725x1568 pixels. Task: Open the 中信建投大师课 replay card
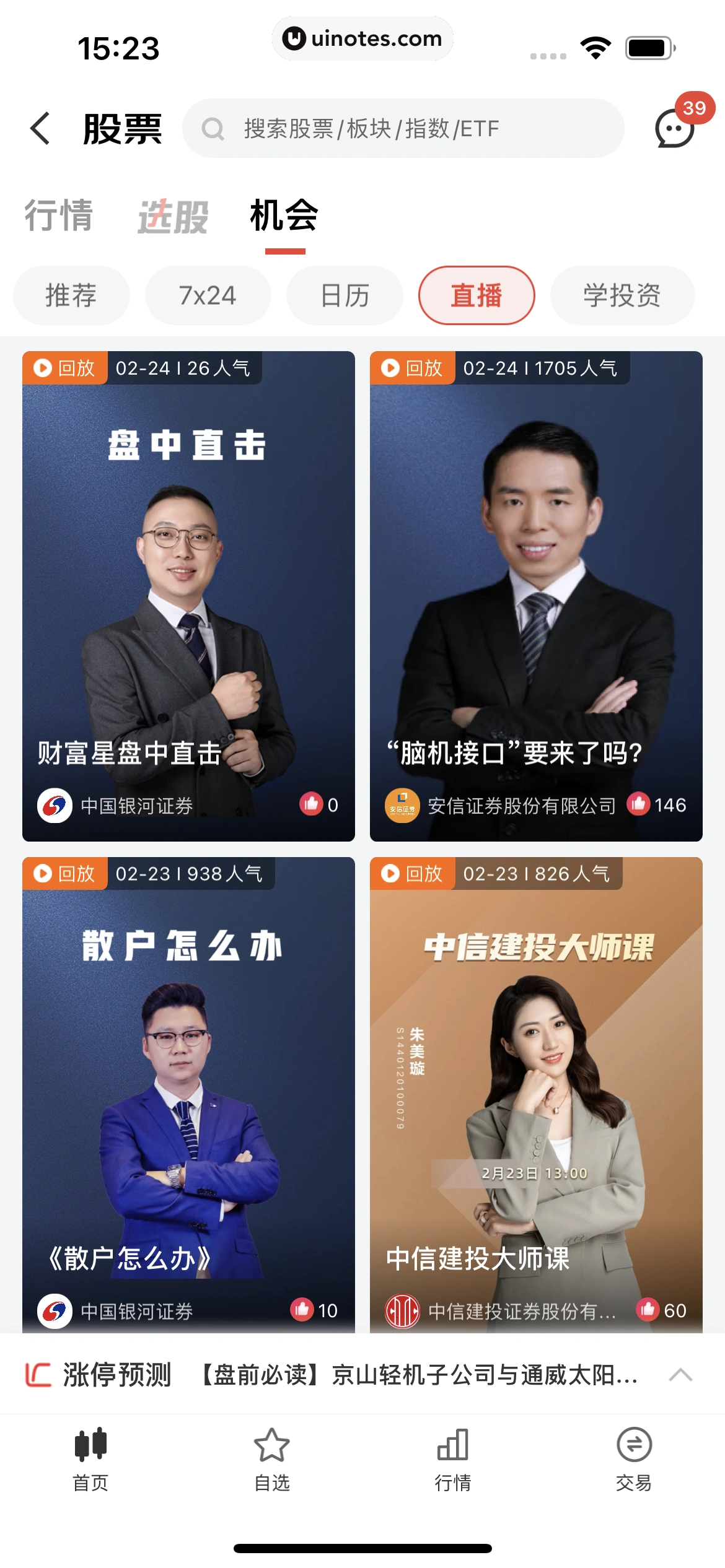point(536,1093)
